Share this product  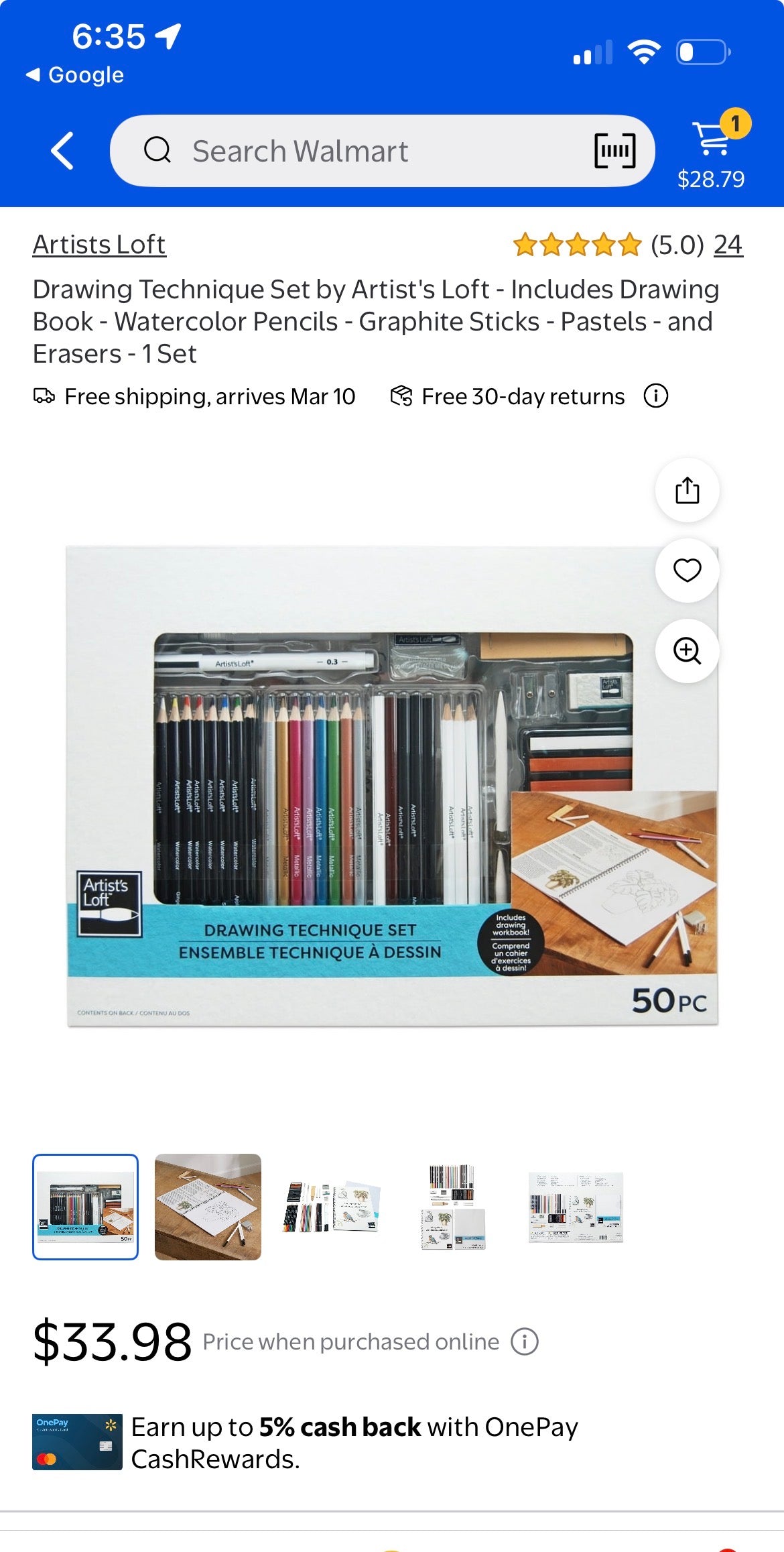pos(687,490)
